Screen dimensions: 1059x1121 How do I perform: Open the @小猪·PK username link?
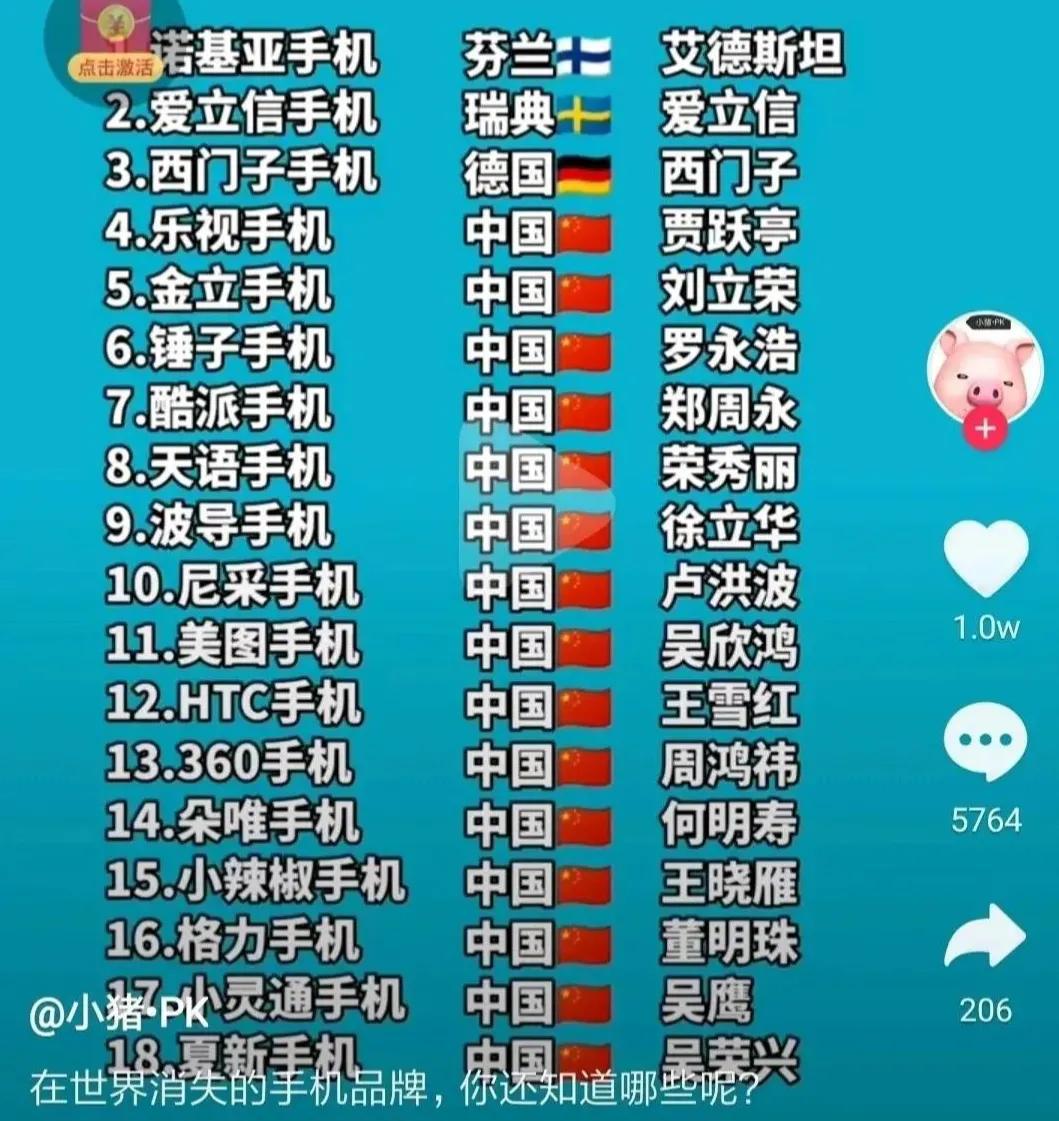pyautogui.click(x=118, y=1015)
